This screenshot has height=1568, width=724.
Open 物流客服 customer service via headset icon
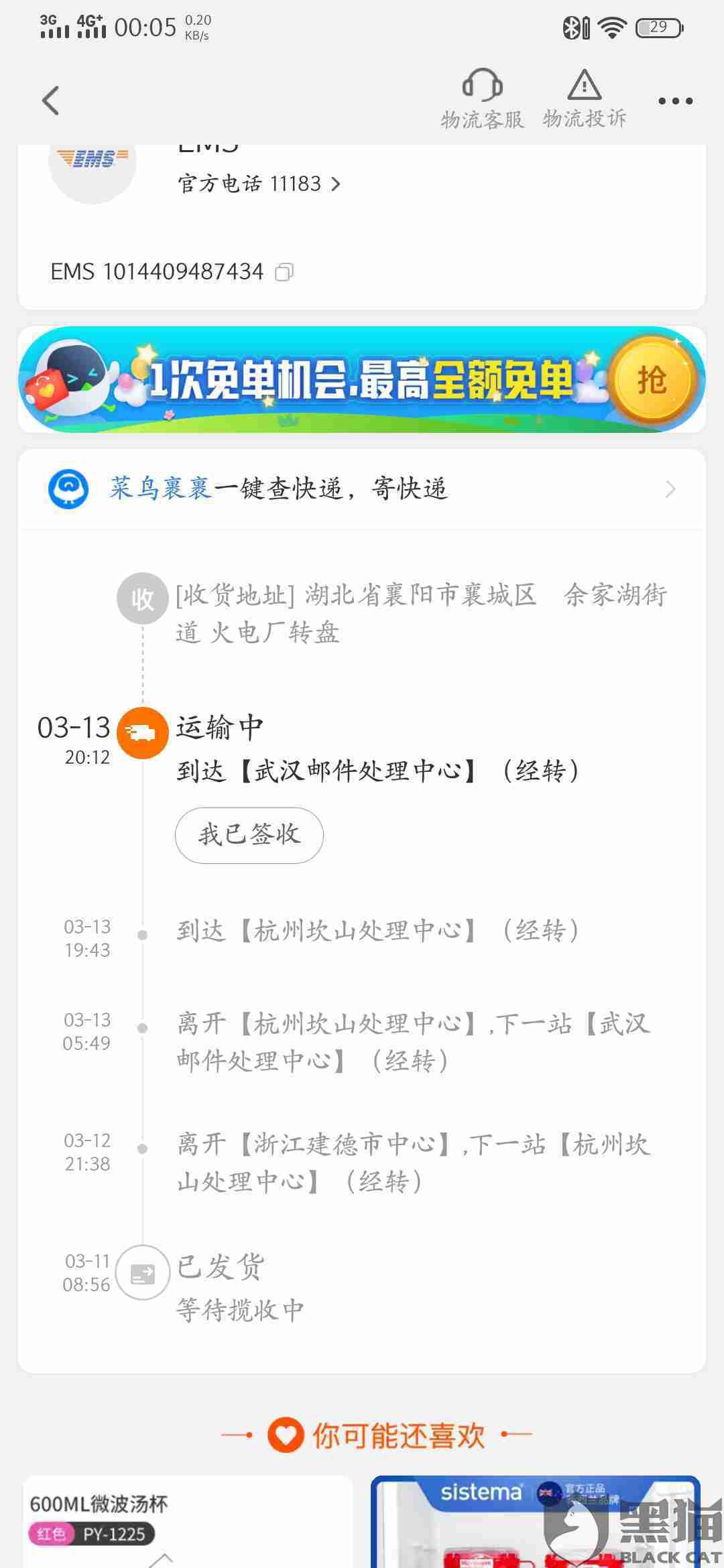480,97
